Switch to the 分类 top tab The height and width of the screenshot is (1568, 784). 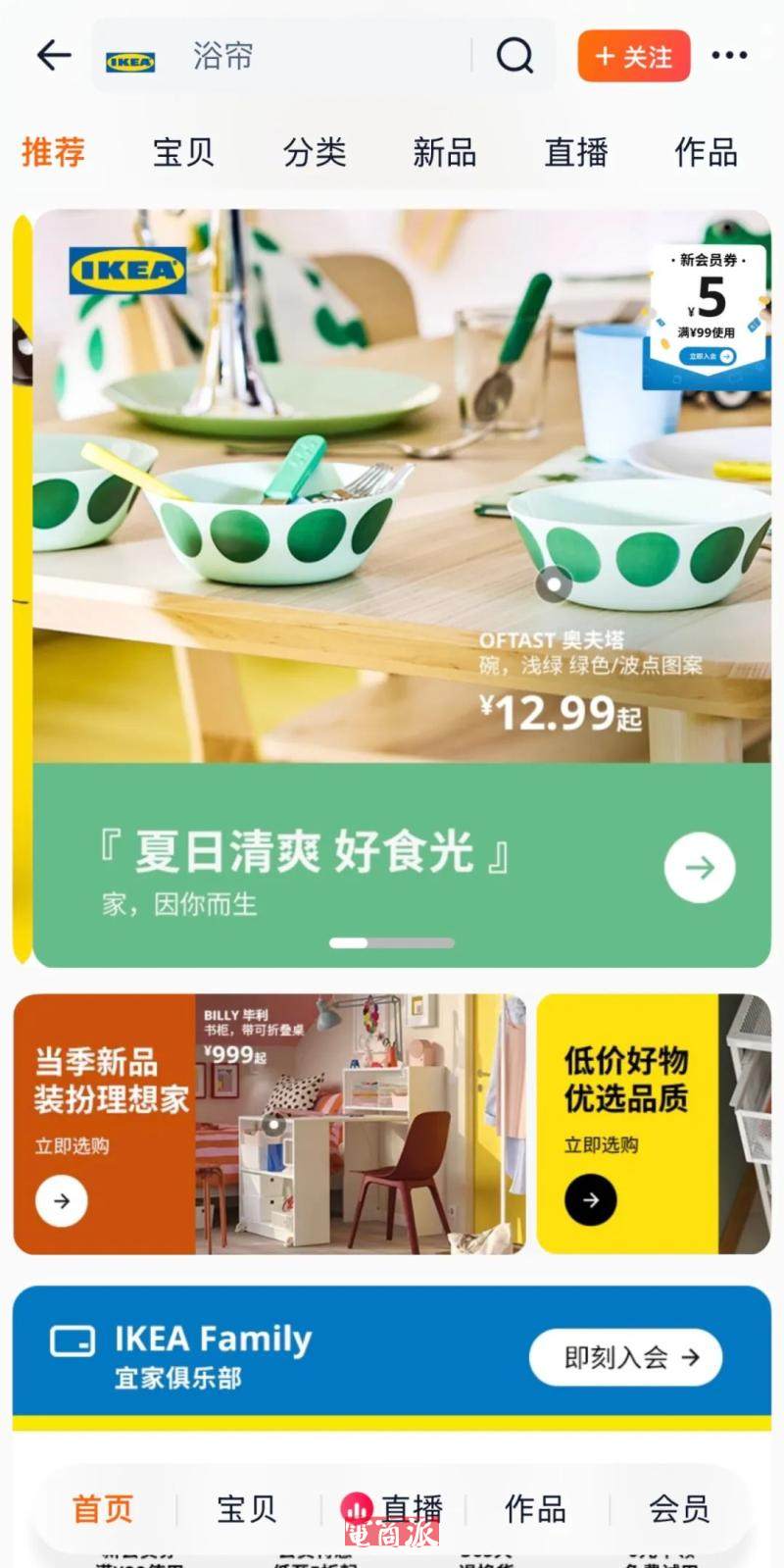pyautogui.click(x=315, y=153)
